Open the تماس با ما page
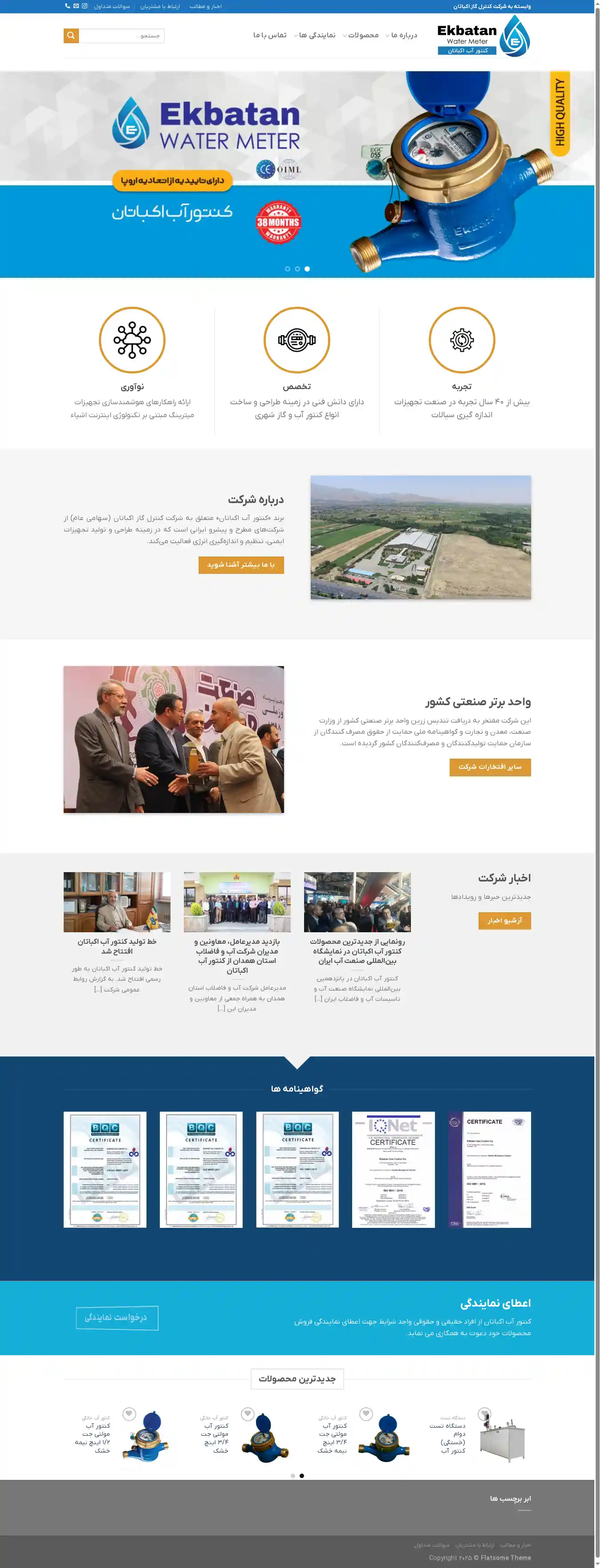Screen dimensions: 601x1568 pyautogui.click(x=270, y=35)
